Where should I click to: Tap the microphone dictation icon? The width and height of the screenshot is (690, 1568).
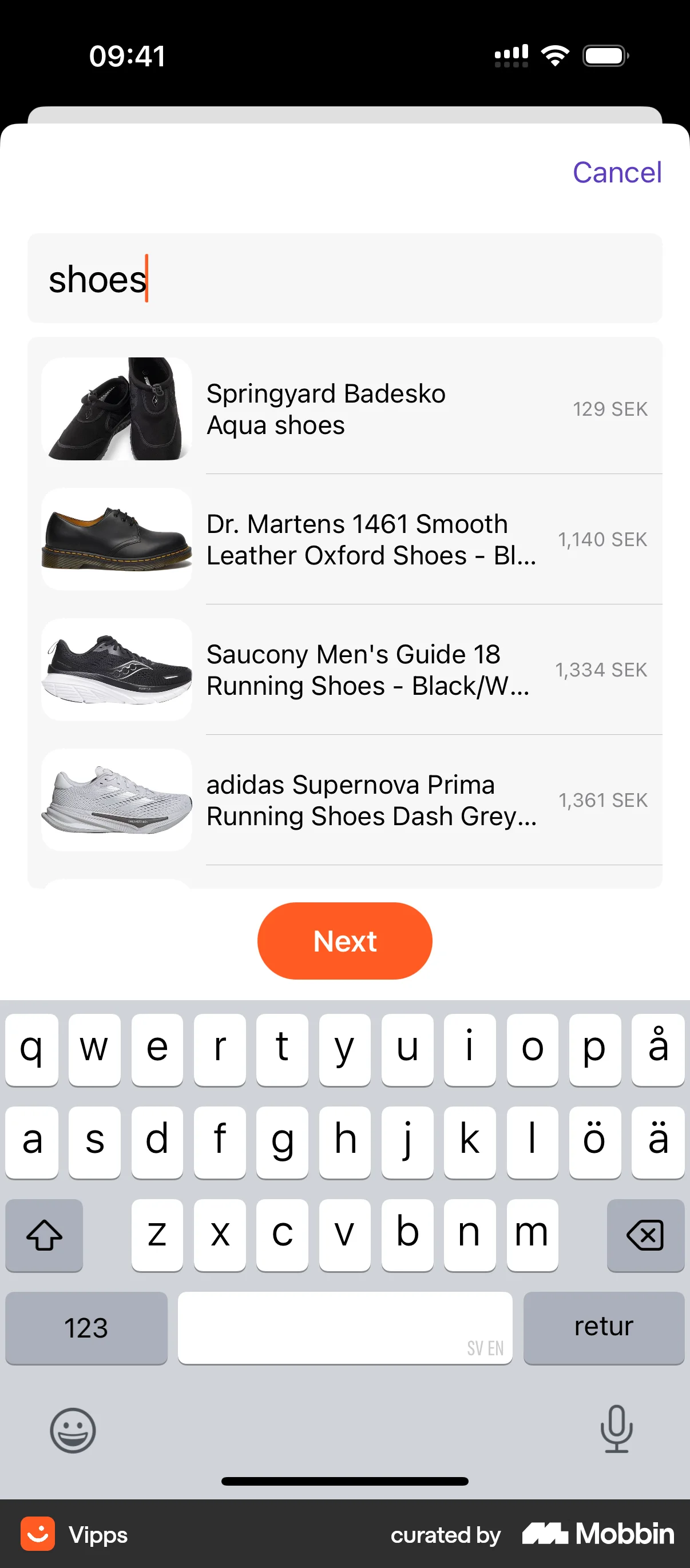point(617,1430)
